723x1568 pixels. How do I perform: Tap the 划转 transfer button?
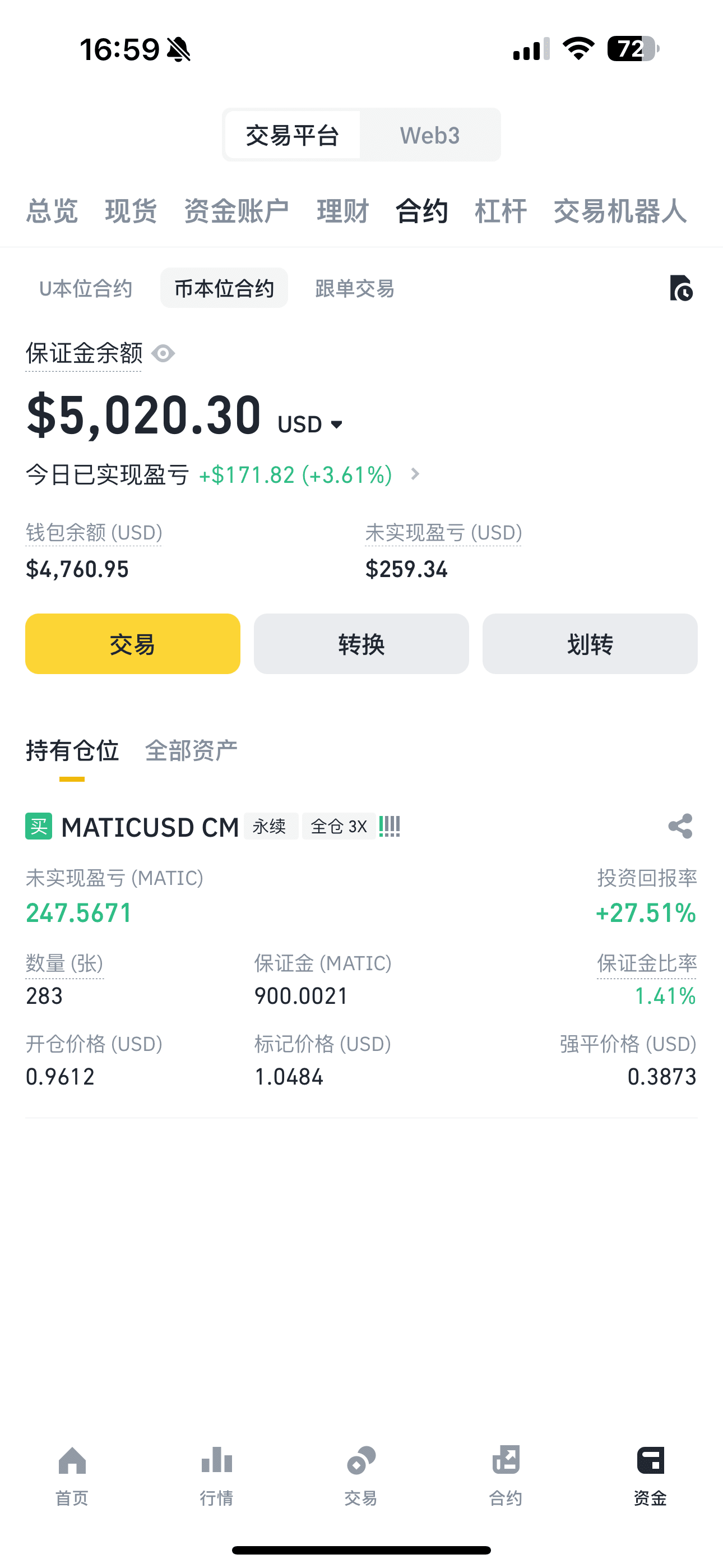[x=590, y=644]
